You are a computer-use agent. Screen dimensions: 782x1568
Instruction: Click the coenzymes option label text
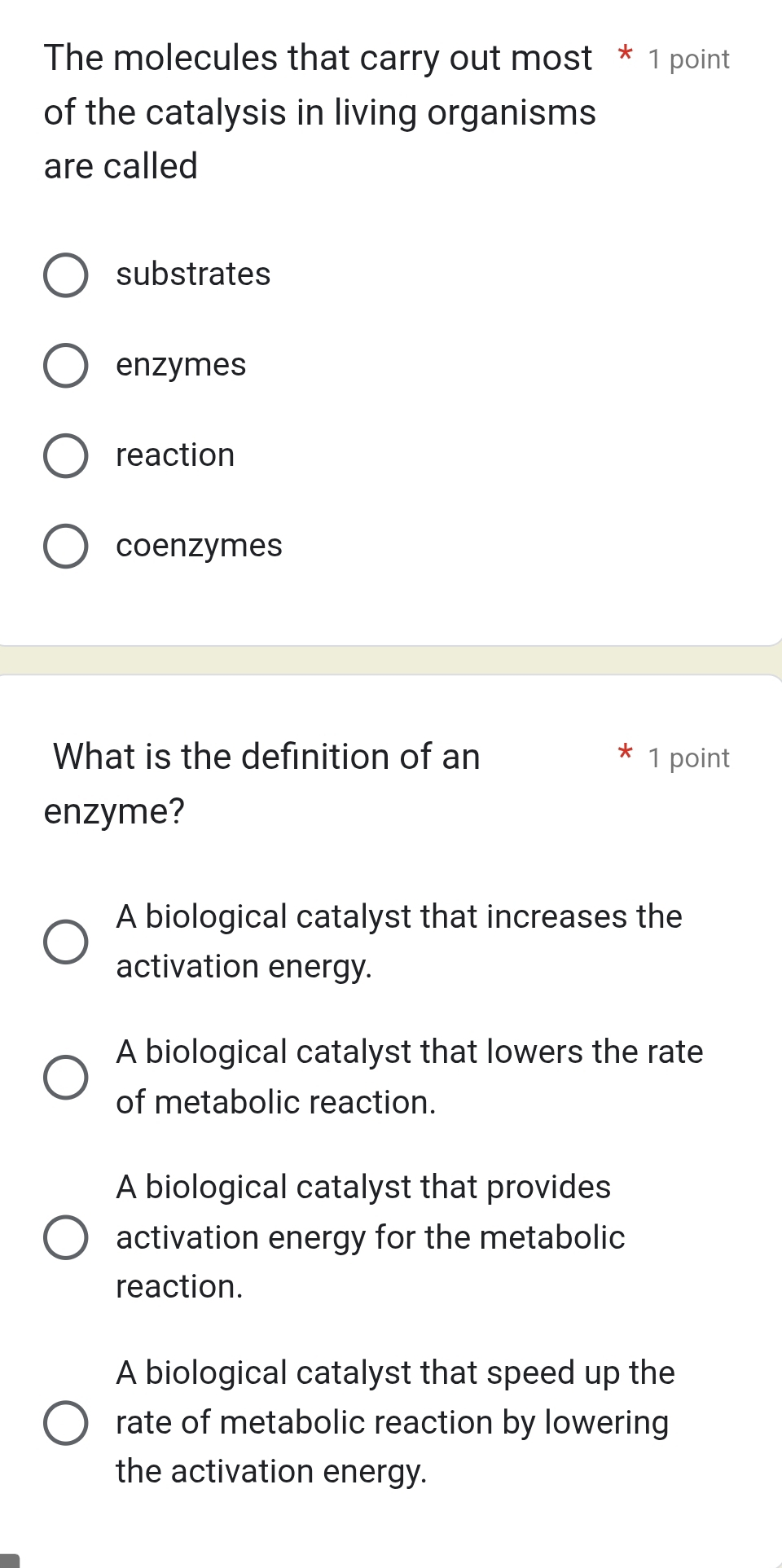coord(199,547)
